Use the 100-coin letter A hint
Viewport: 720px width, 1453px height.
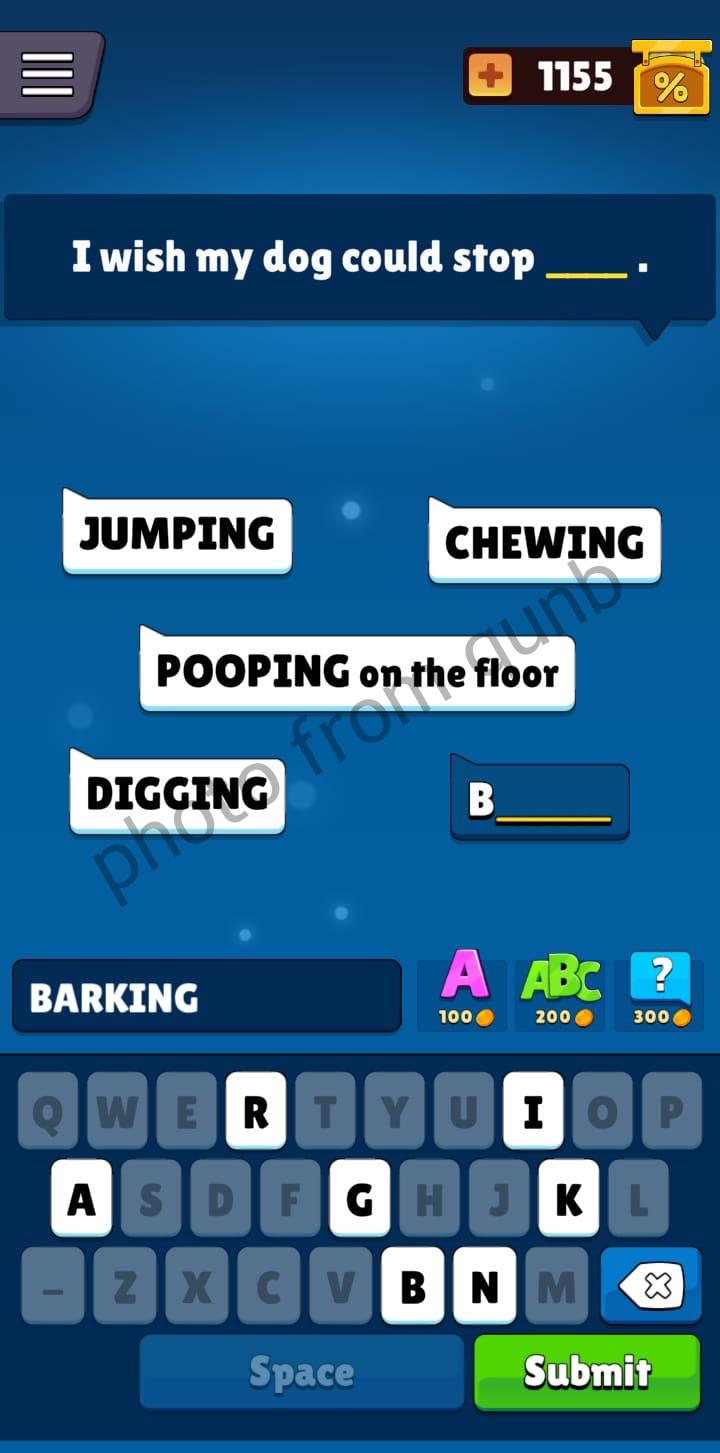[463, 990]
